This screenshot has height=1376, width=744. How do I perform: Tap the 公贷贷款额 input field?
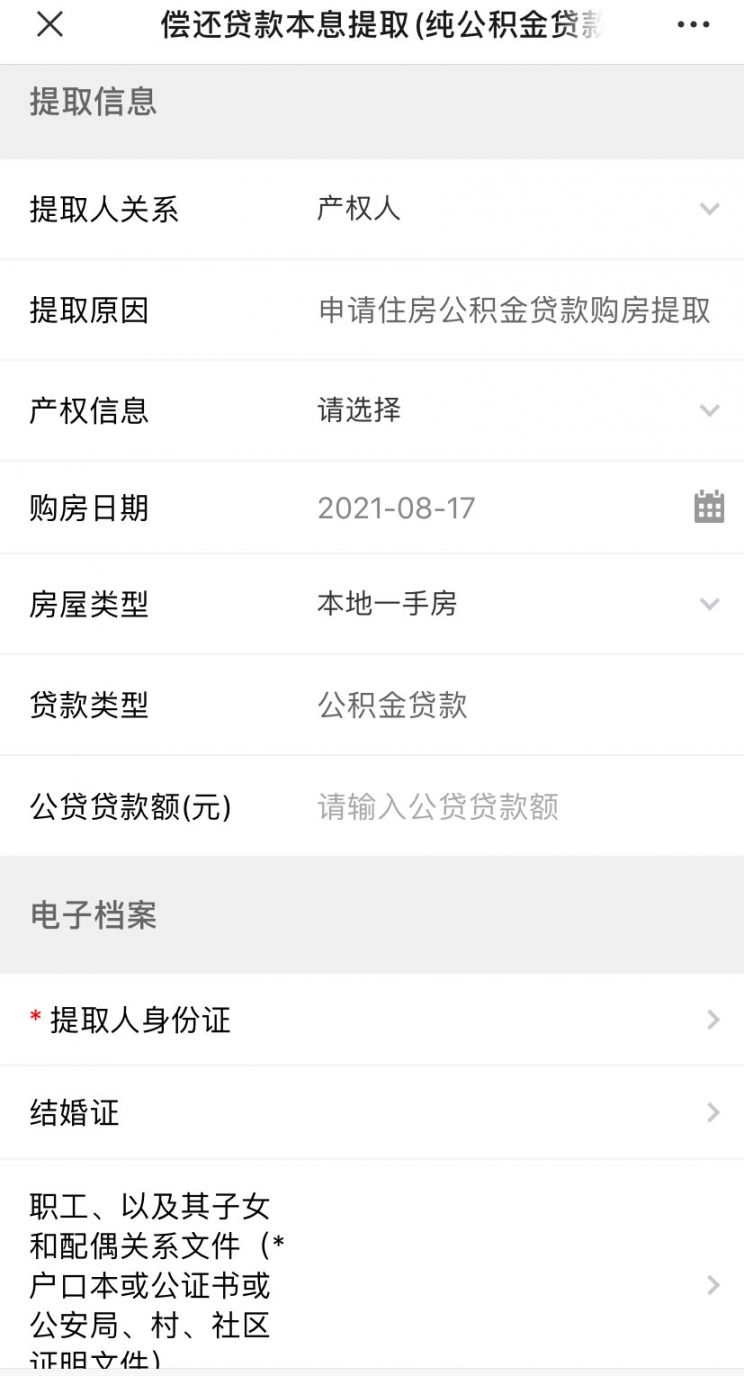[x=520, y=806]
